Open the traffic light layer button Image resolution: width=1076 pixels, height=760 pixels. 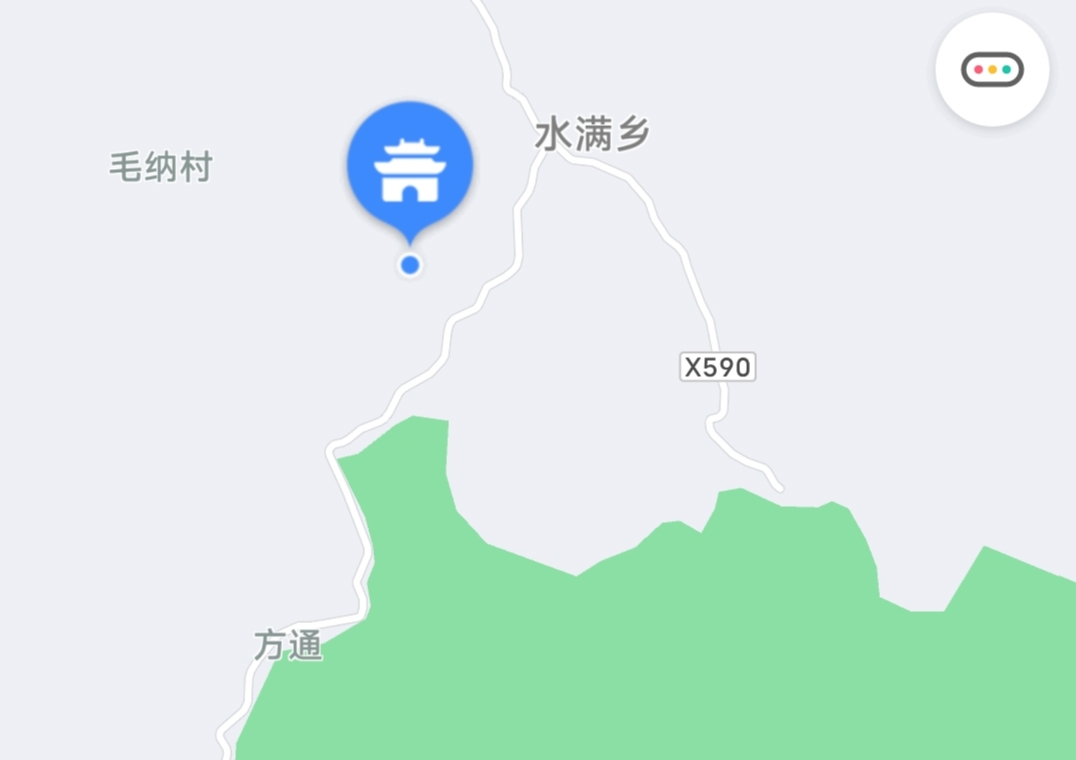991,70
